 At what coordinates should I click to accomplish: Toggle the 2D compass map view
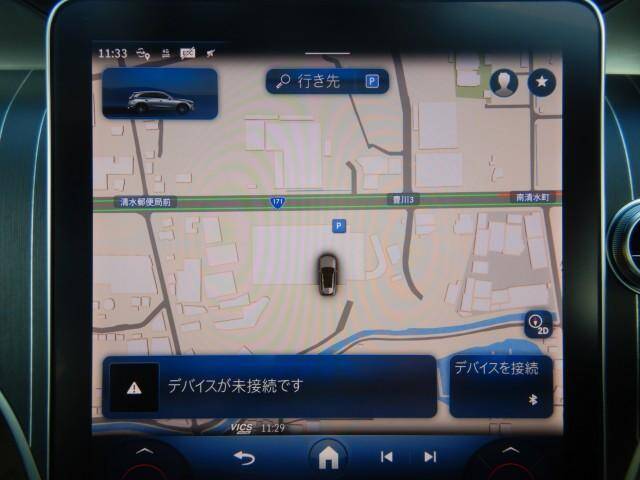[538, 323]
